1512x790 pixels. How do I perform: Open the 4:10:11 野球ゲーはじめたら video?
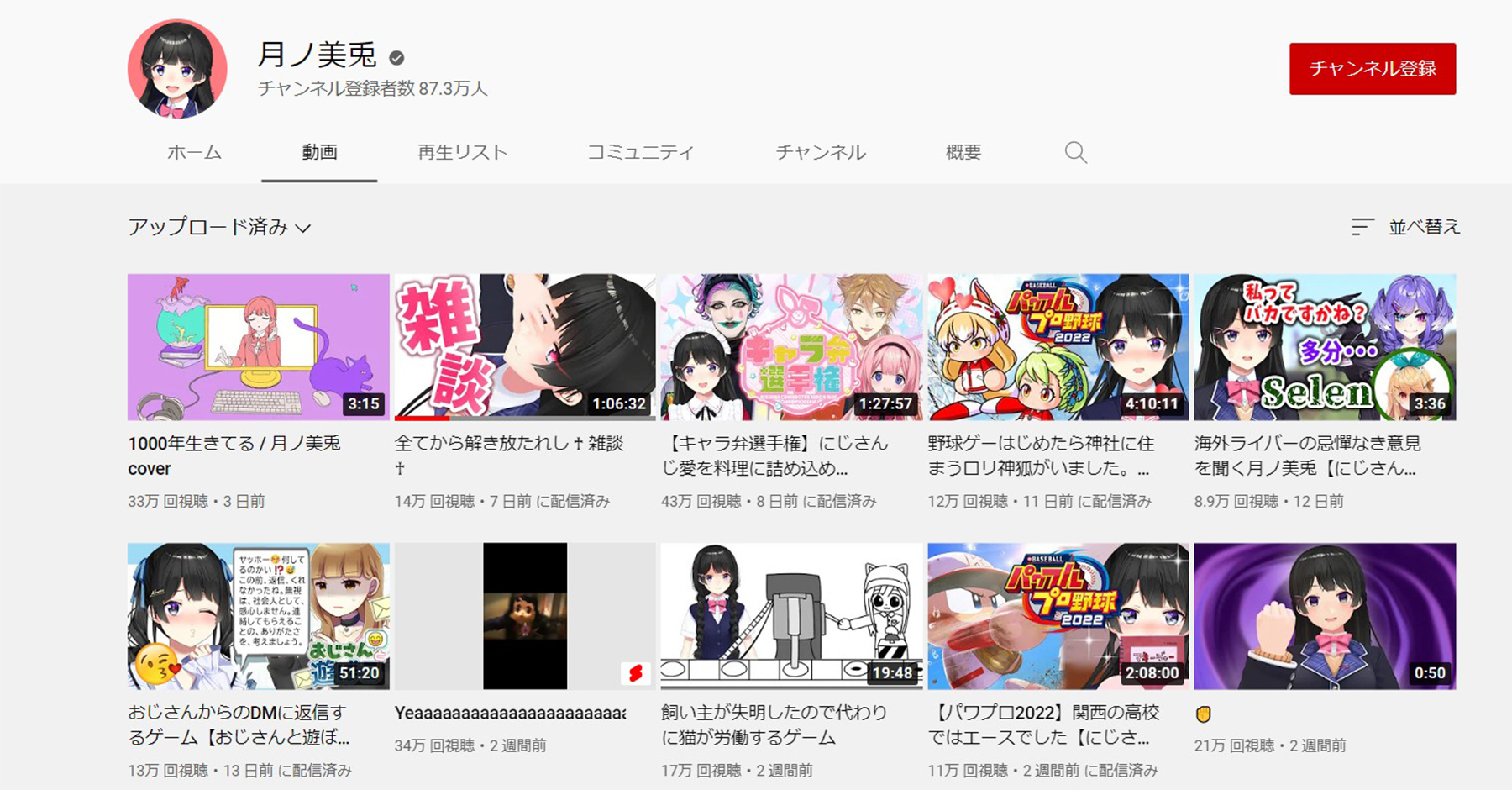pyautogui.click(x=1058, y=346)
